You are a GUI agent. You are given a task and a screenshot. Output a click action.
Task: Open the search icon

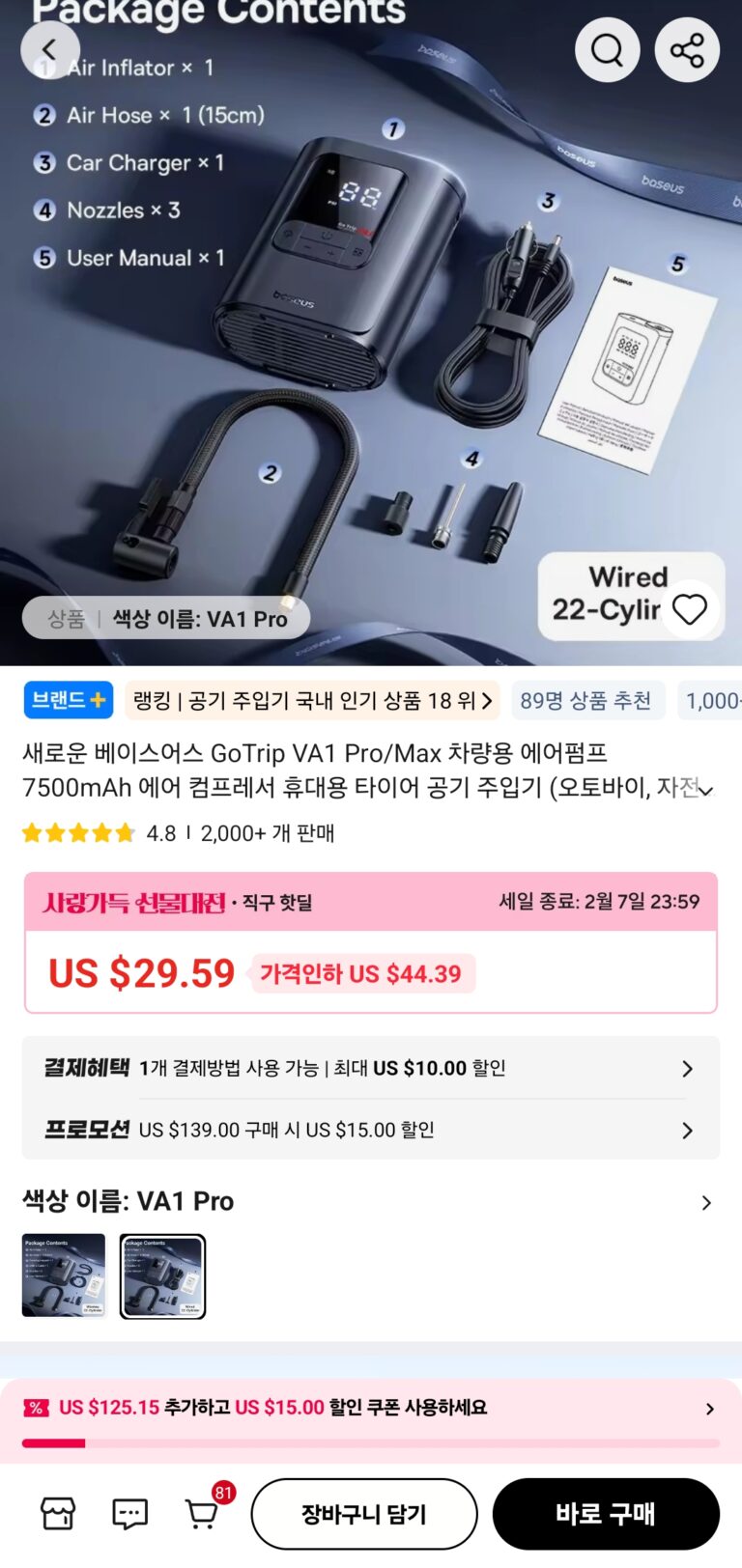(x=607, y=49)
